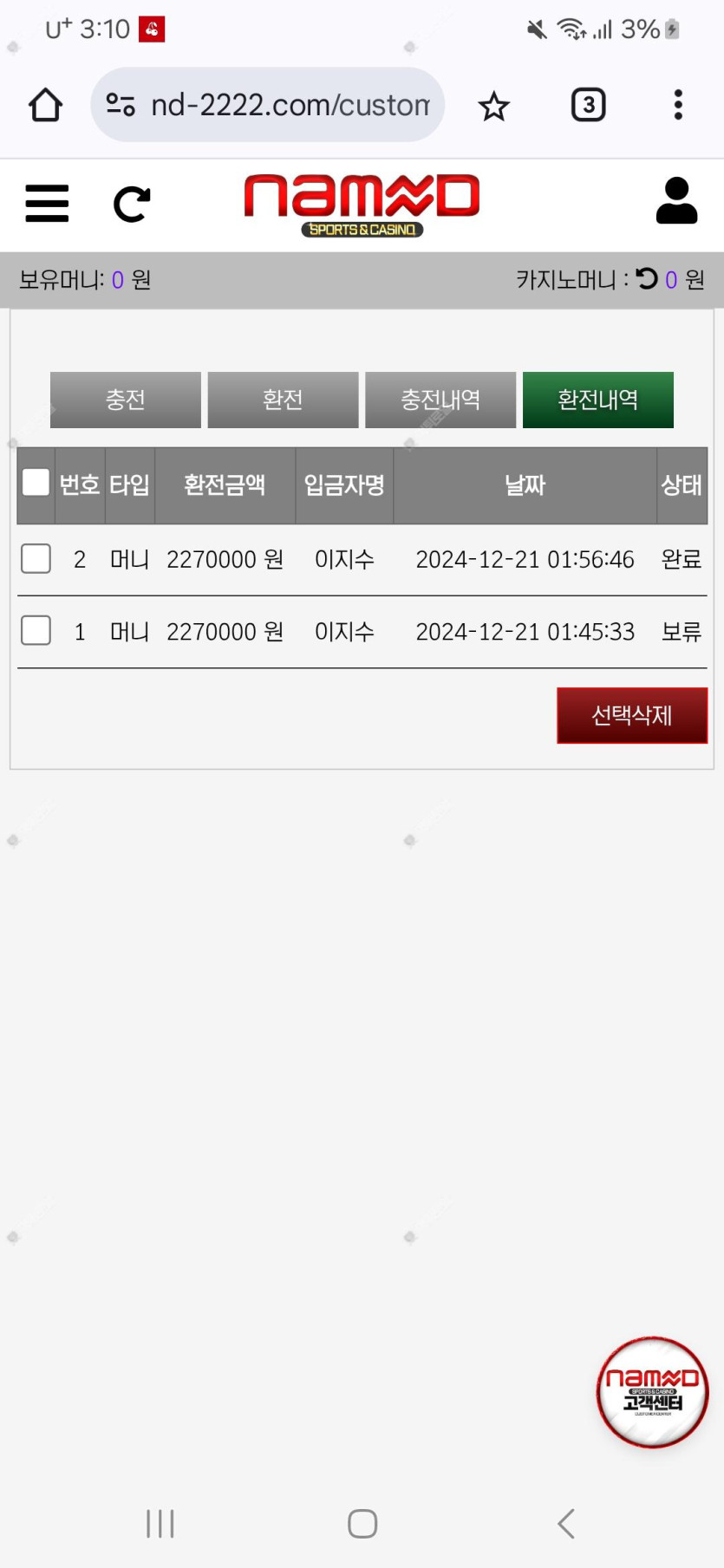
Task: Refresh the 카지노머니 balance
Action: coord(647,278)
